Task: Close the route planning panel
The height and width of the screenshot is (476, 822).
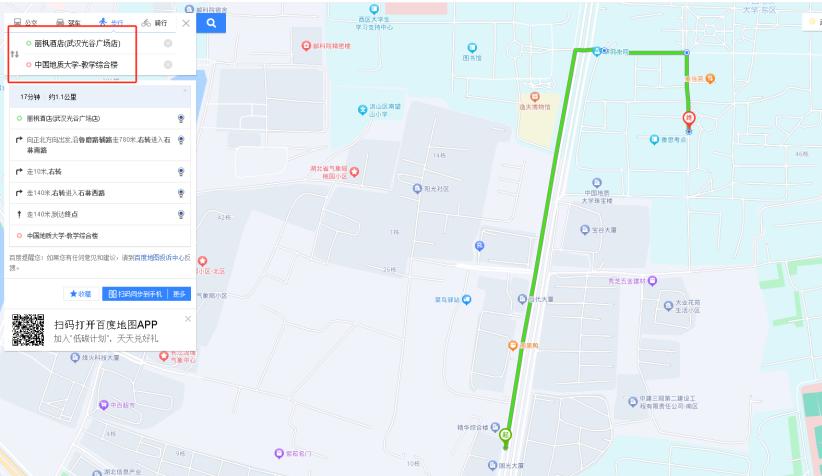Action: coord(186,22)
